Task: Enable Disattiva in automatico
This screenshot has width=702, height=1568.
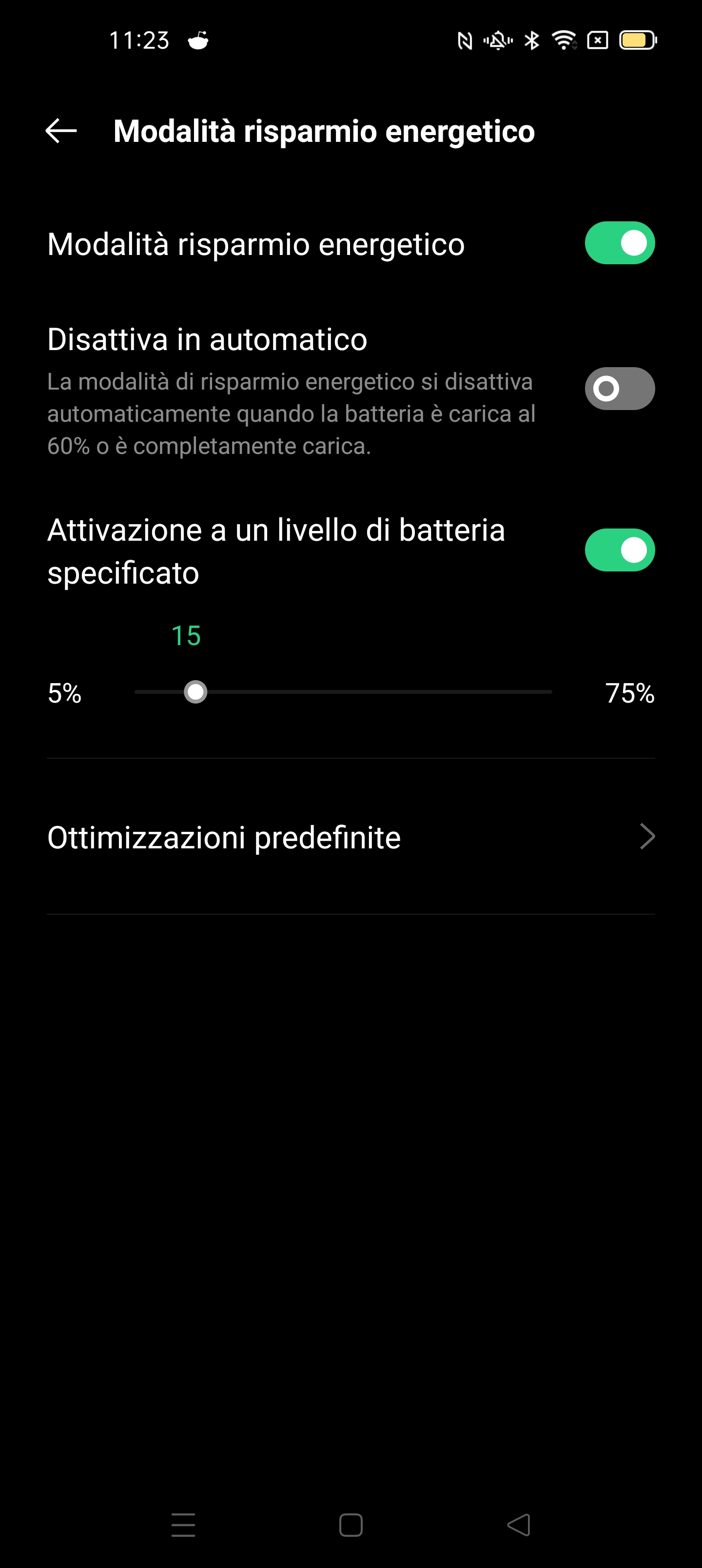Action: point(619,389)
